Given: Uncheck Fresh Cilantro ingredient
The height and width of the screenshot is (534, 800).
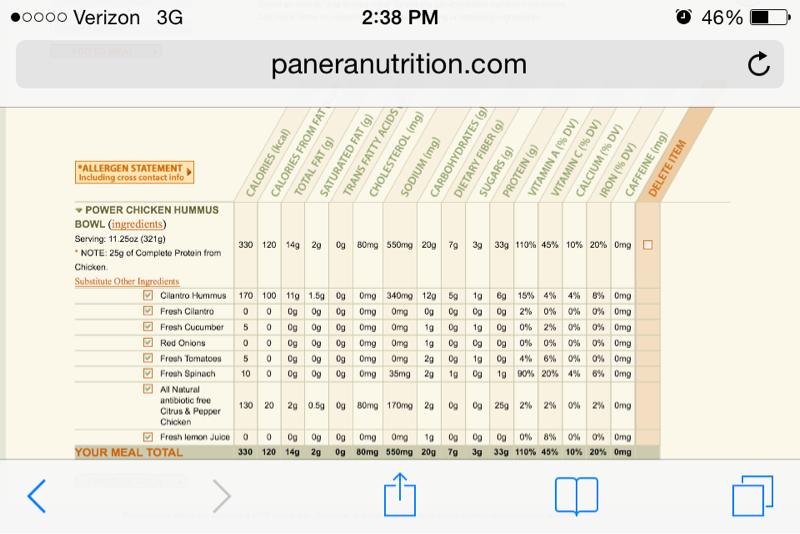Looking at the screenshot, I should [148, 311].
